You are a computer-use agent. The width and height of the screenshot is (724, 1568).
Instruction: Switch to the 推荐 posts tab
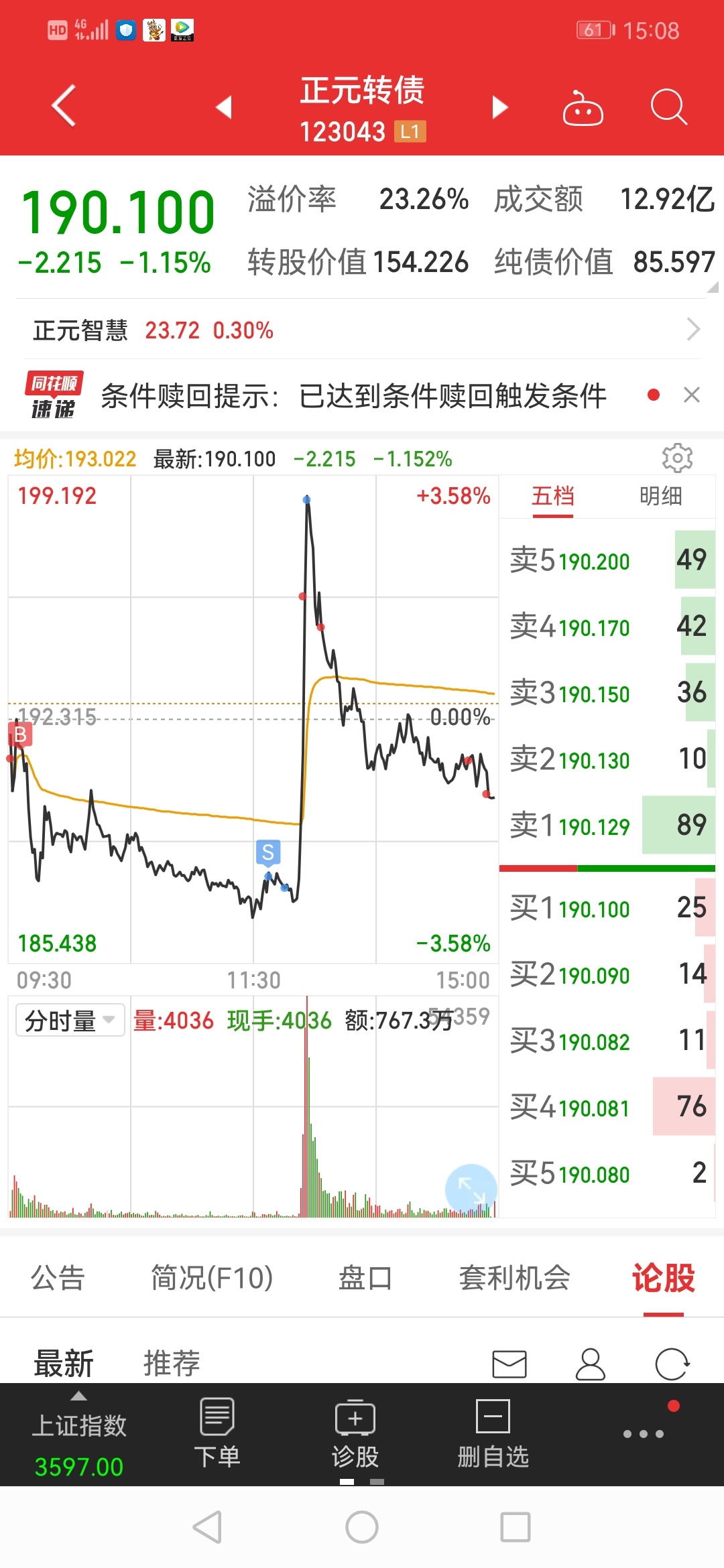[x=172, y=1363]
